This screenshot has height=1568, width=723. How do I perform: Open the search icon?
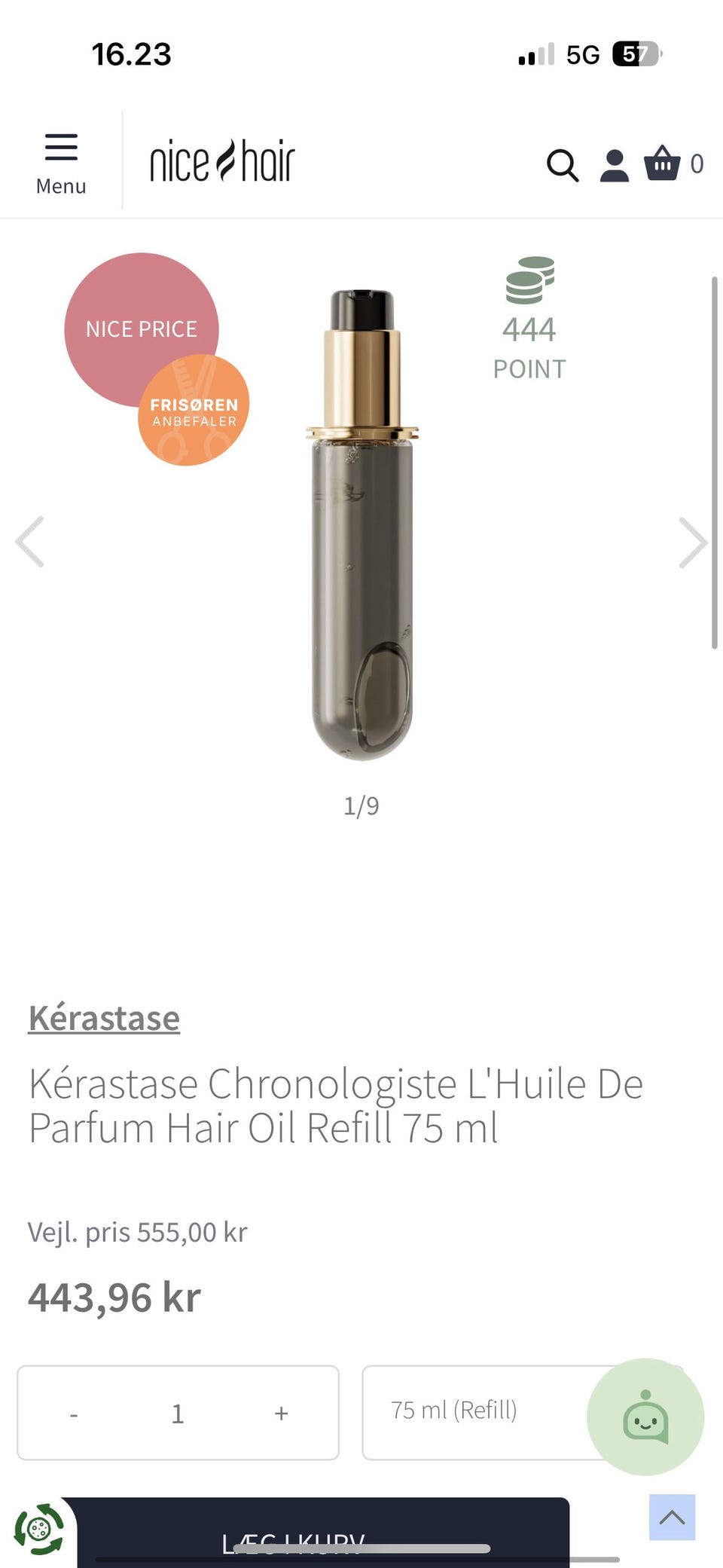pyautogui.click(x=561, y=164)
